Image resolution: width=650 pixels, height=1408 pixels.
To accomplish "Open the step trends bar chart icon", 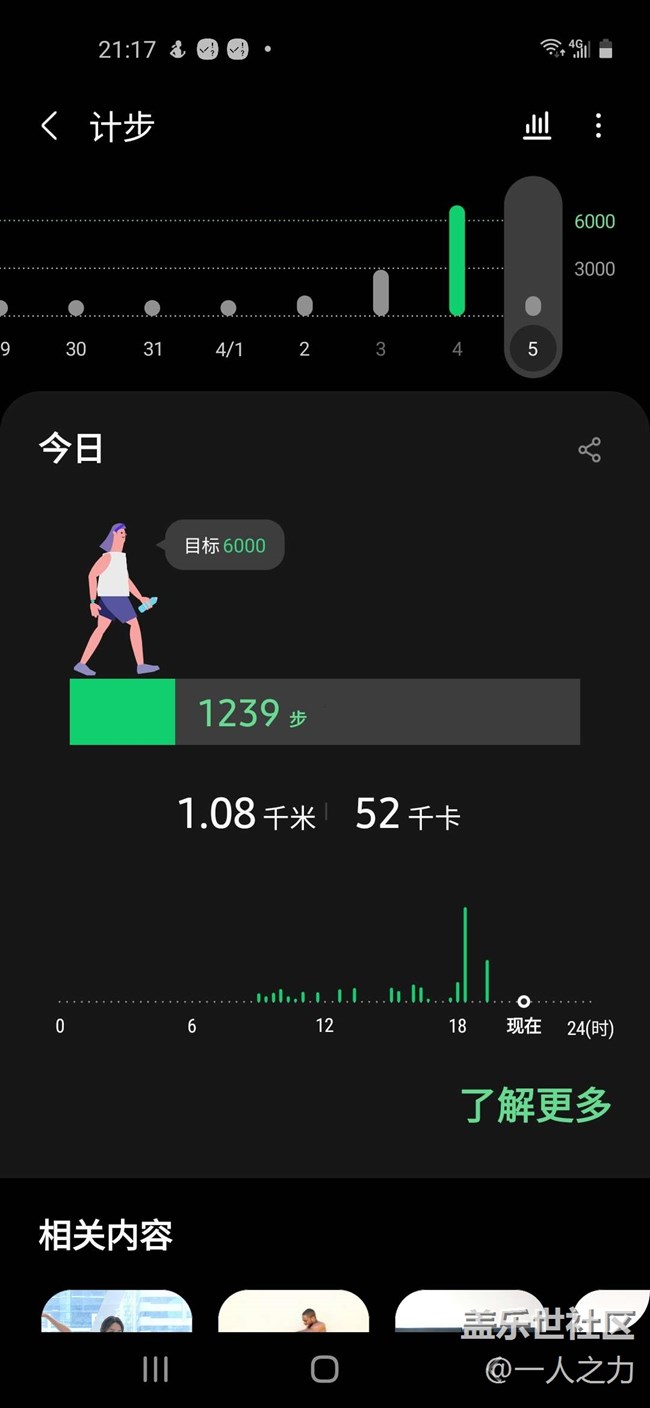I will click(537, 126).
